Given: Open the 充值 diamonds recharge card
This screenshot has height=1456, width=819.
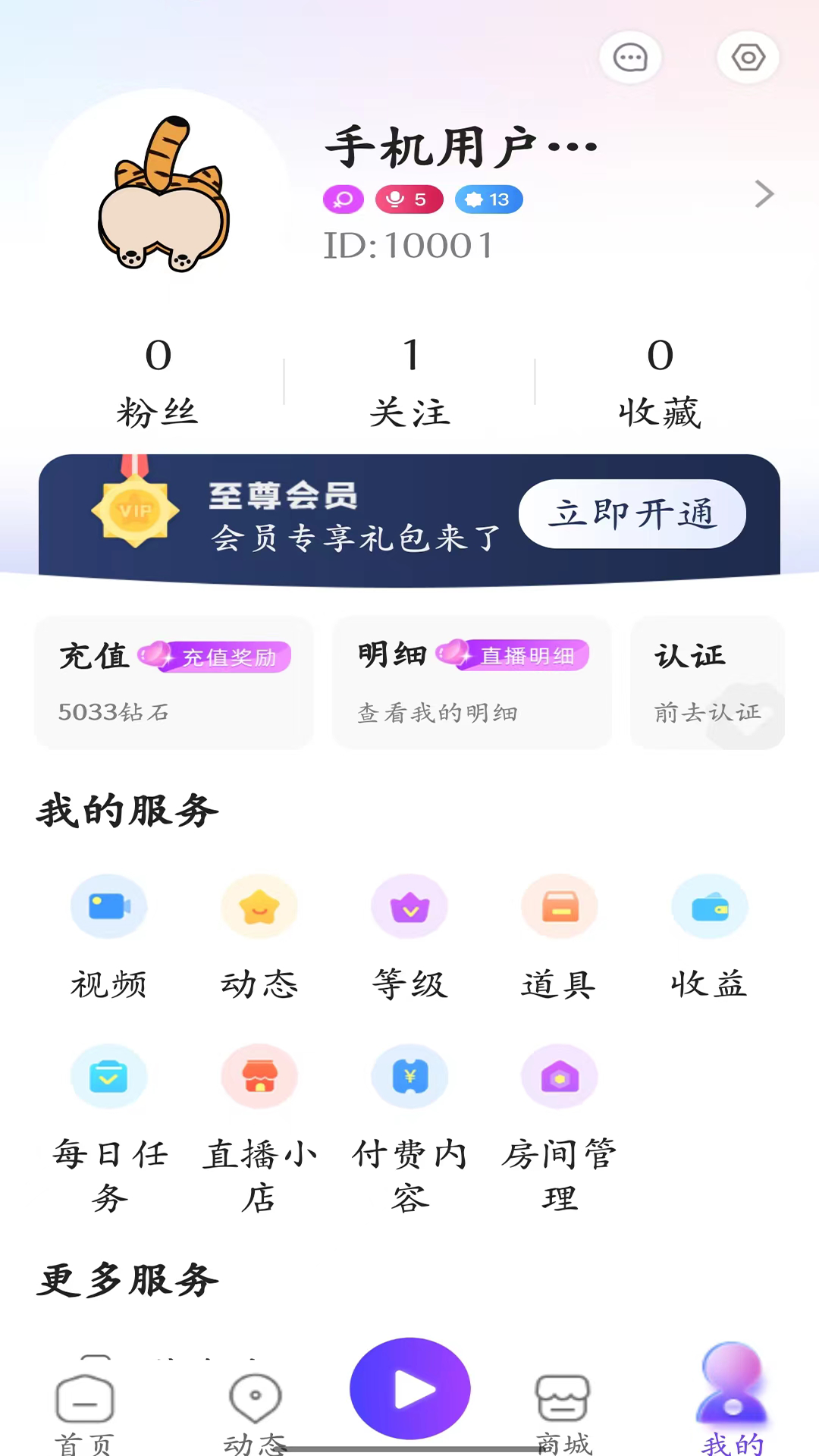Looking at the screenshot, I should [174, 682].
